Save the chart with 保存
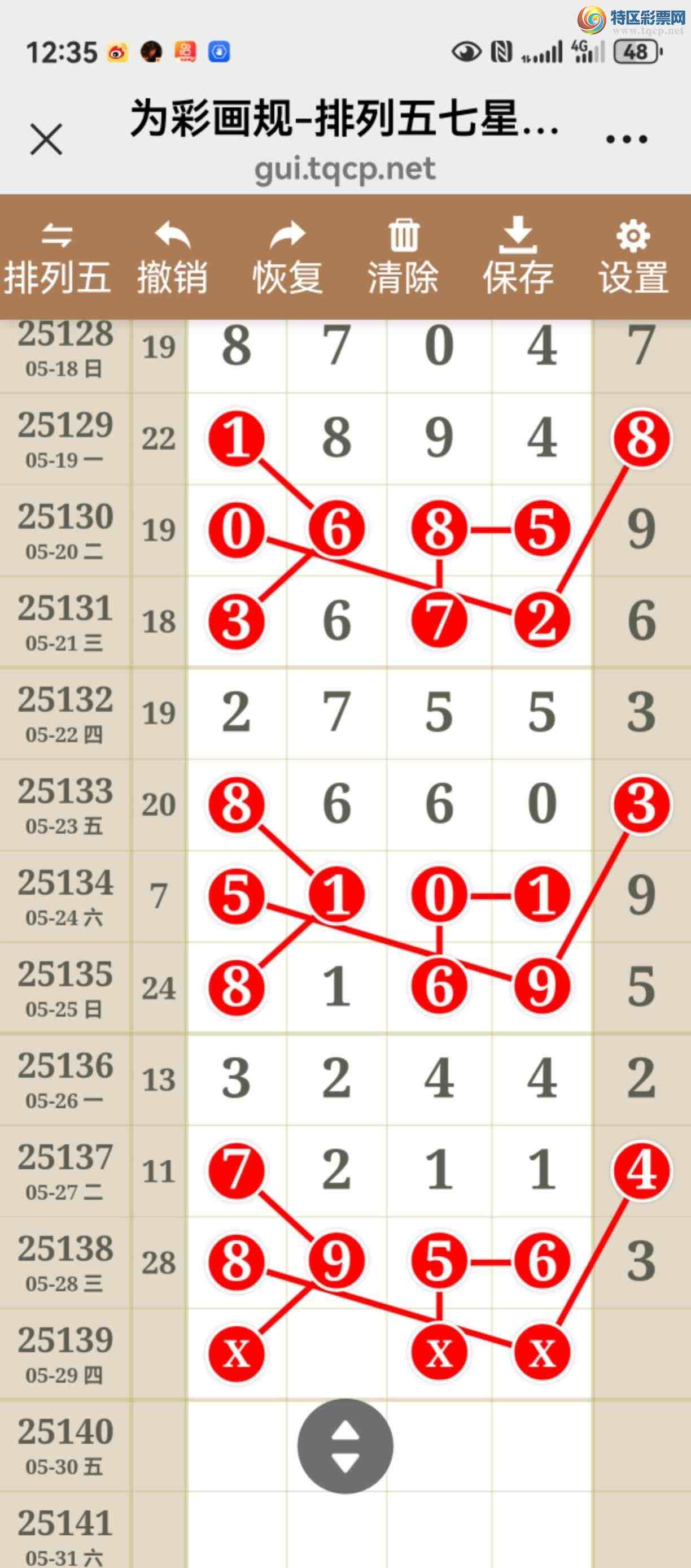Viewport: 691px width, 1568px height. pos(518,258)
